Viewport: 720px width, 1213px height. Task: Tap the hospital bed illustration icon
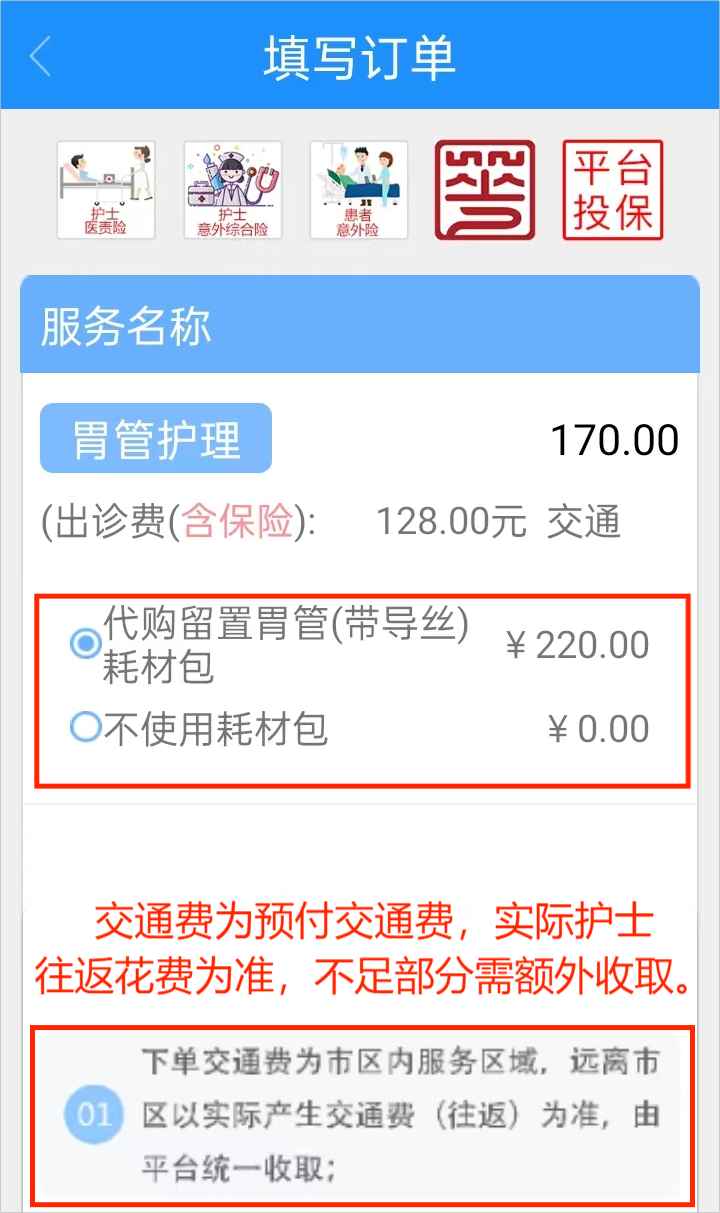click(x=105, y=180)
